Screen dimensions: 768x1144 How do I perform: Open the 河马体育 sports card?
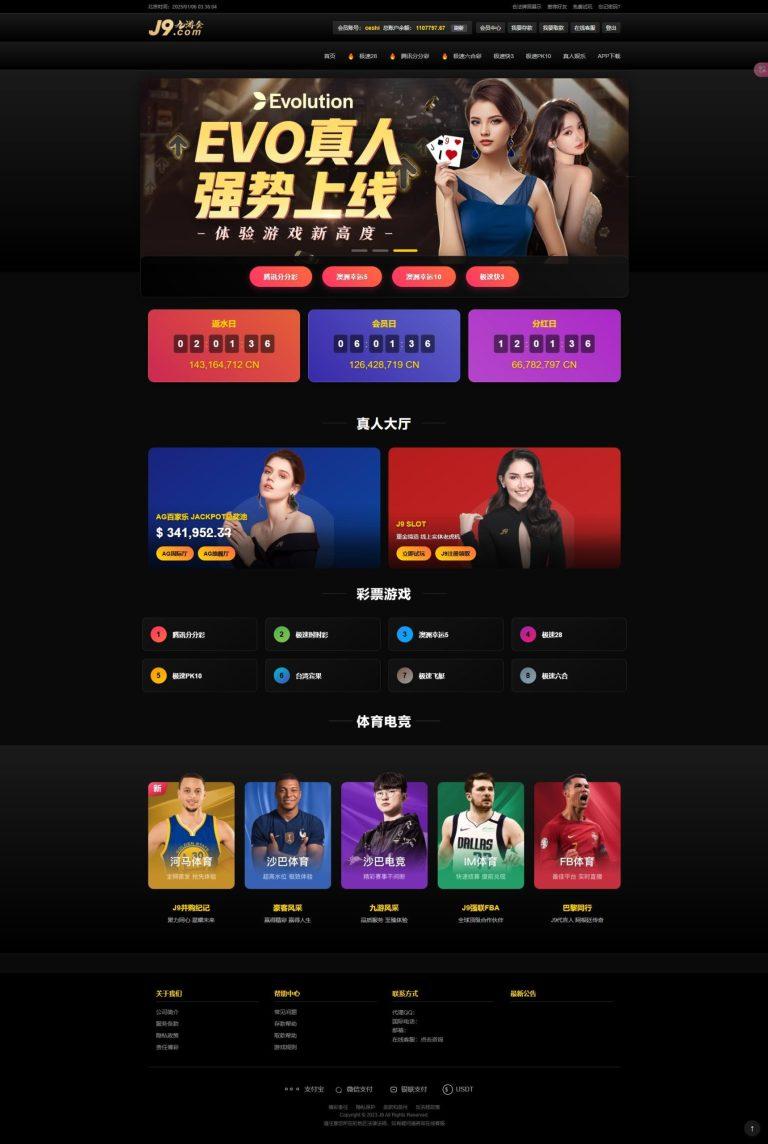(x=191, y=835)
